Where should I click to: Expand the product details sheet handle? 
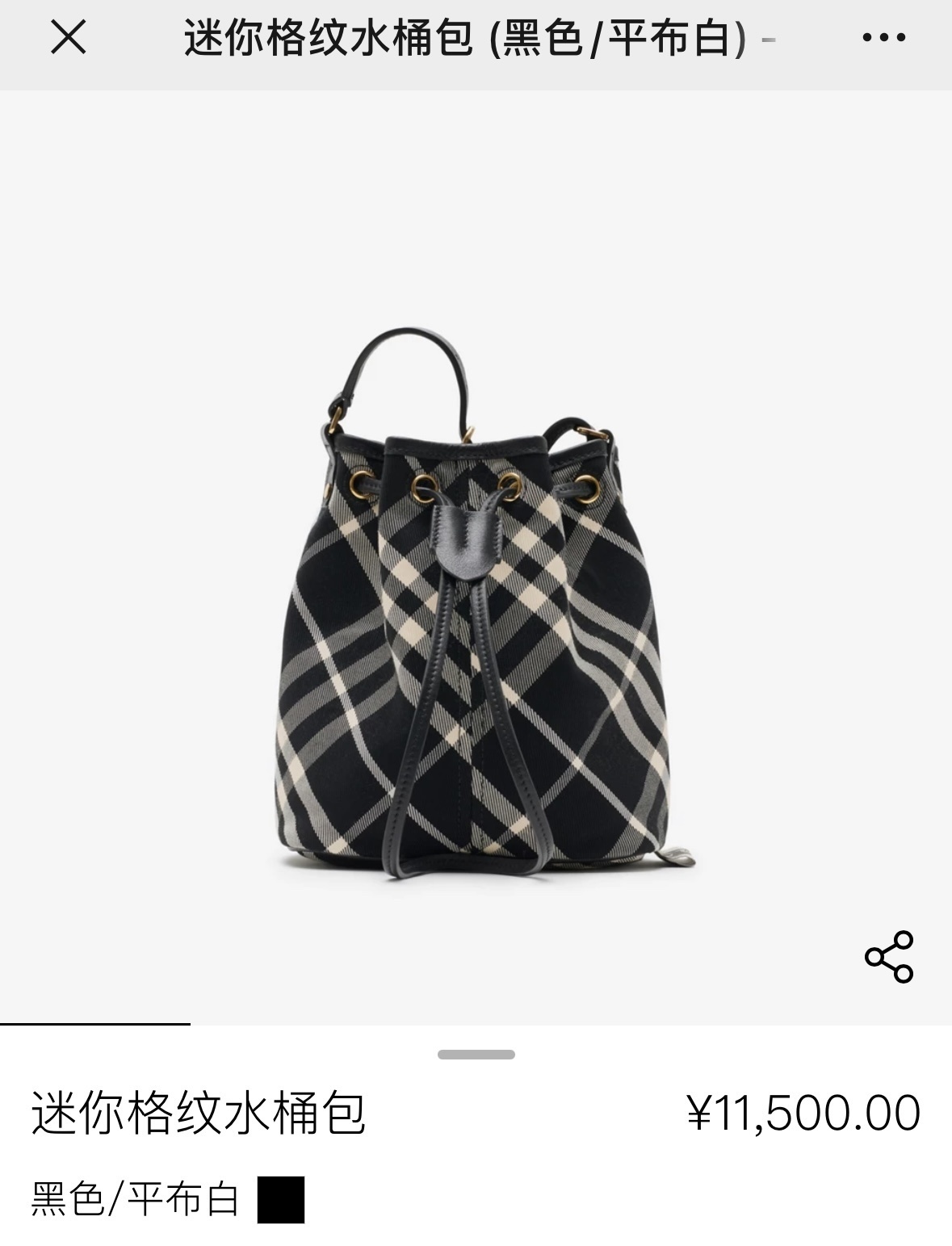coord(476,1055)
